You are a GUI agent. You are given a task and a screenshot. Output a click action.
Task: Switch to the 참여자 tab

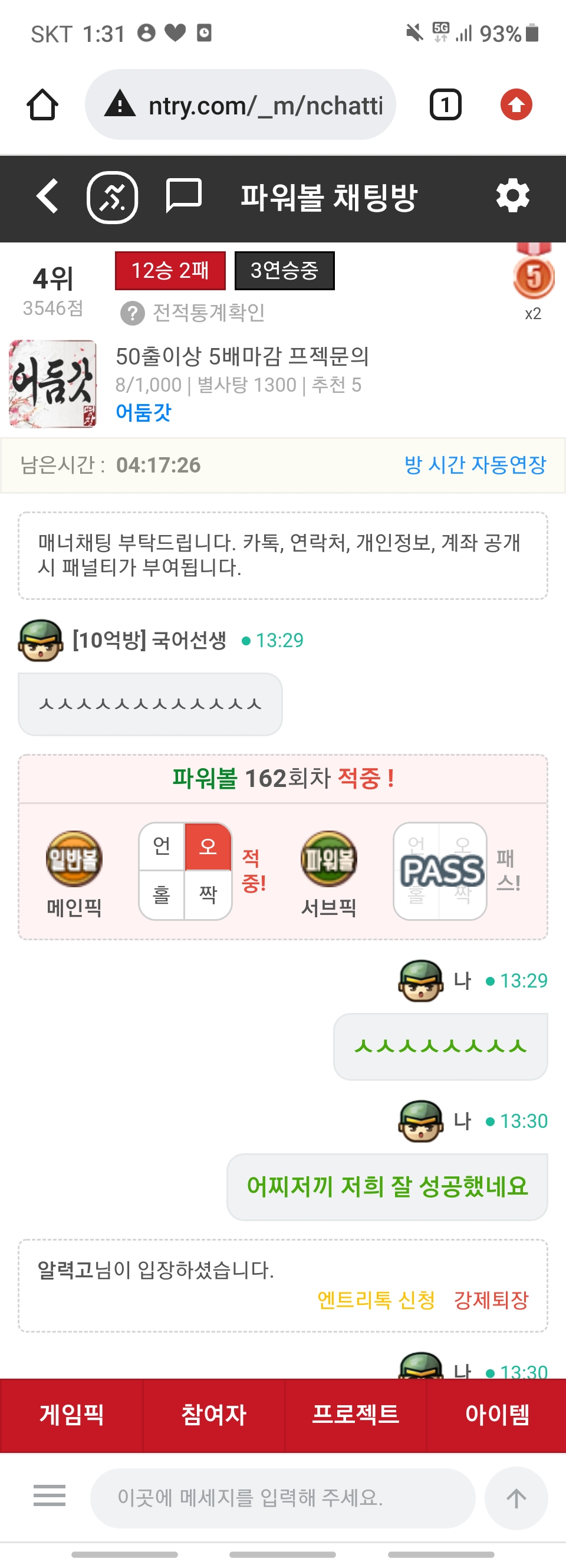213,1414
